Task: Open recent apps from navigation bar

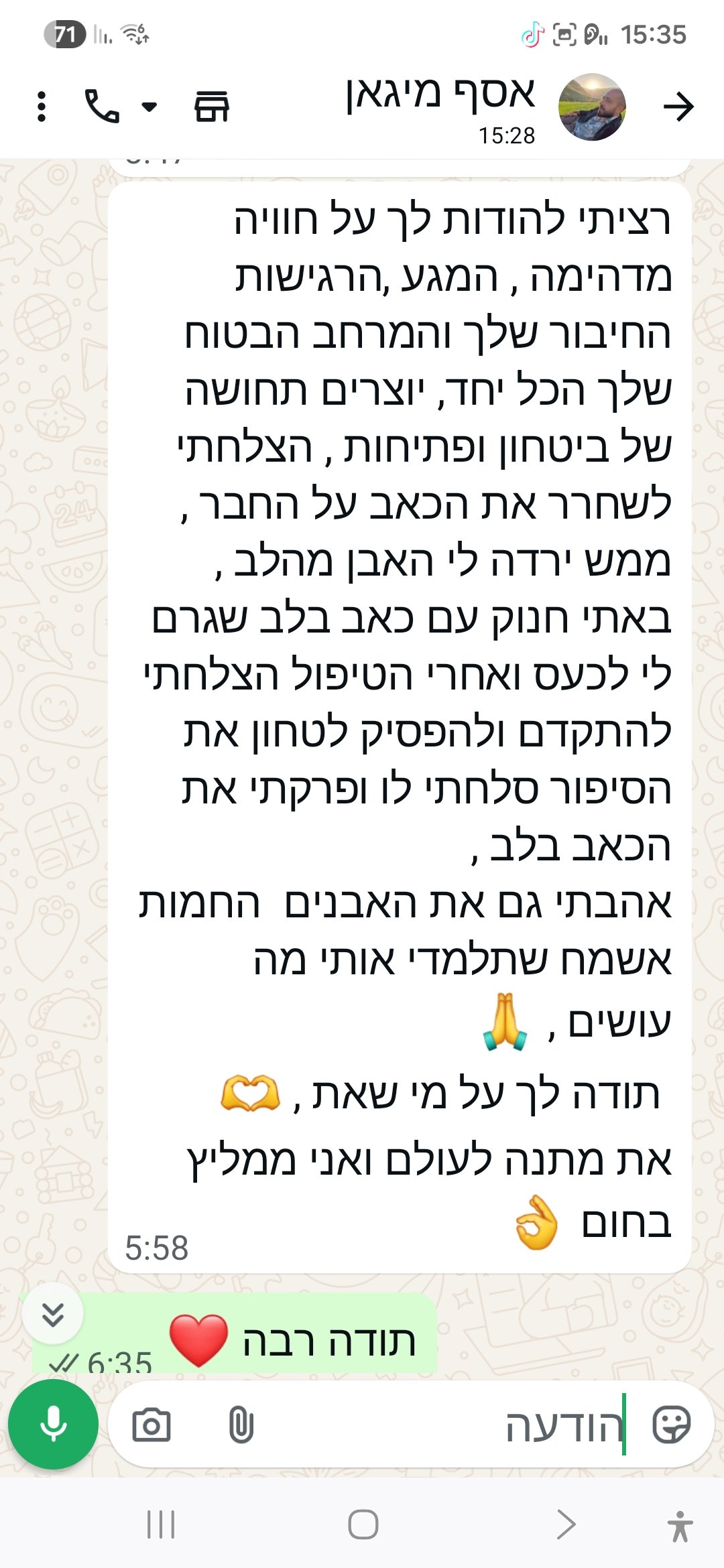Action: point(161,1524)
